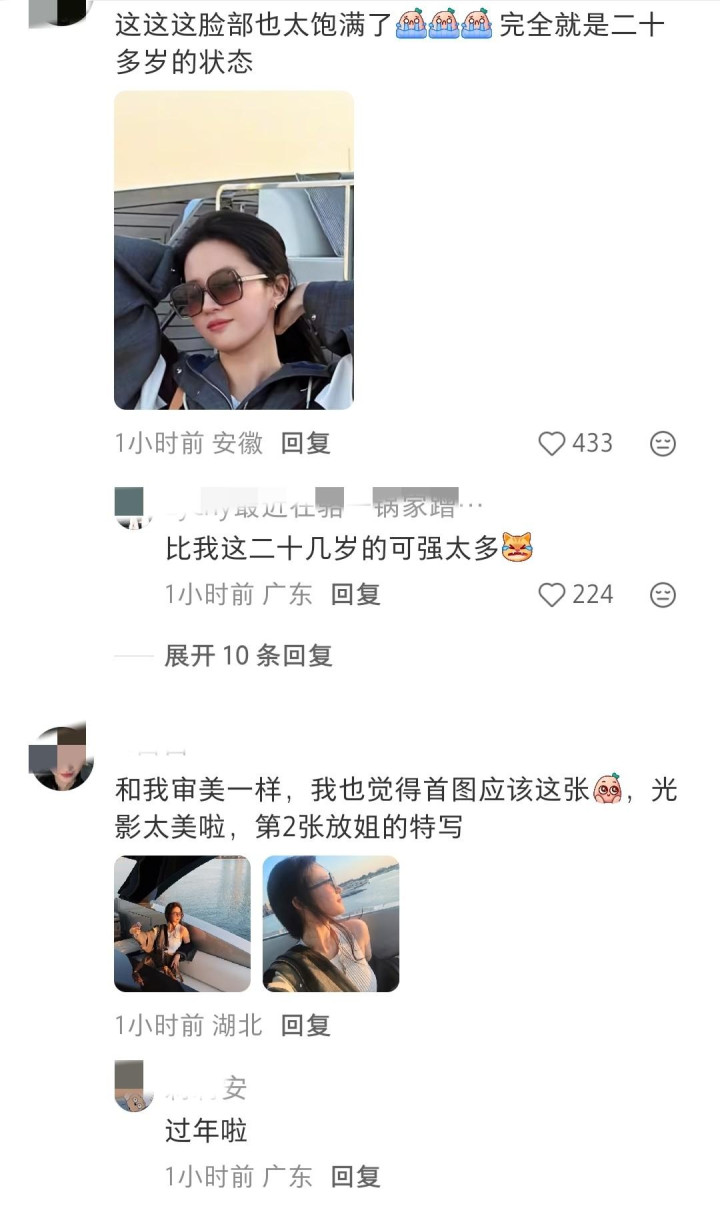The height and width of the screenshot is (1218, 720).
Task: Like the Guangdong reply with 224 likes
Action: (553, 595)
